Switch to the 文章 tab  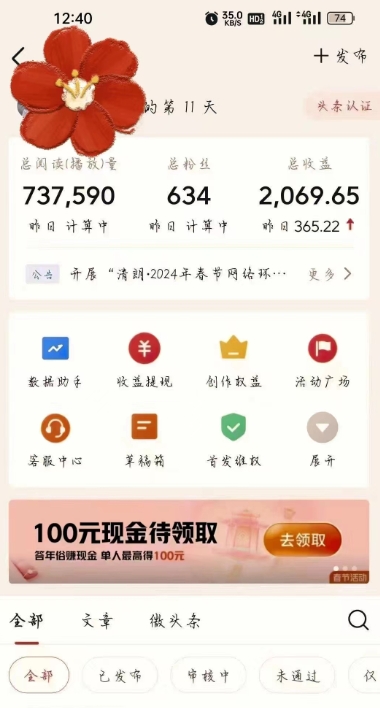(97, 621)
